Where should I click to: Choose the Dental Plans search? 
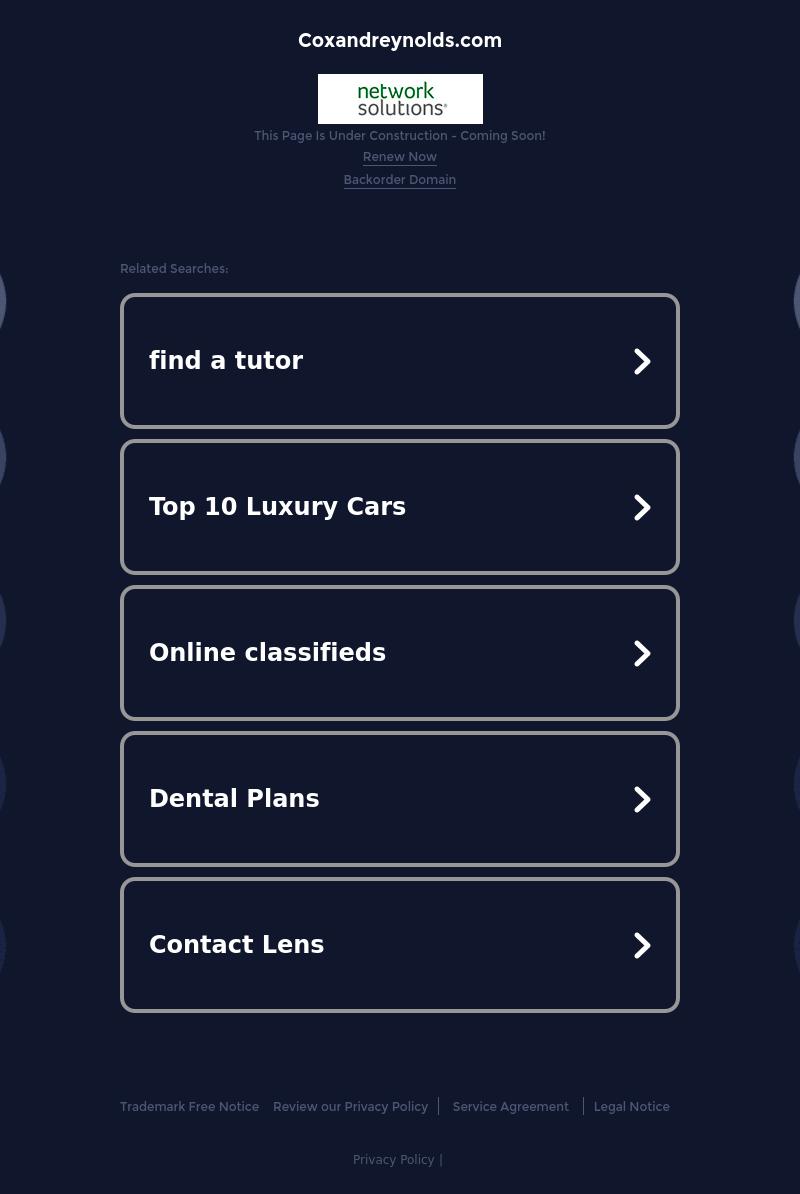pos(400,799)
